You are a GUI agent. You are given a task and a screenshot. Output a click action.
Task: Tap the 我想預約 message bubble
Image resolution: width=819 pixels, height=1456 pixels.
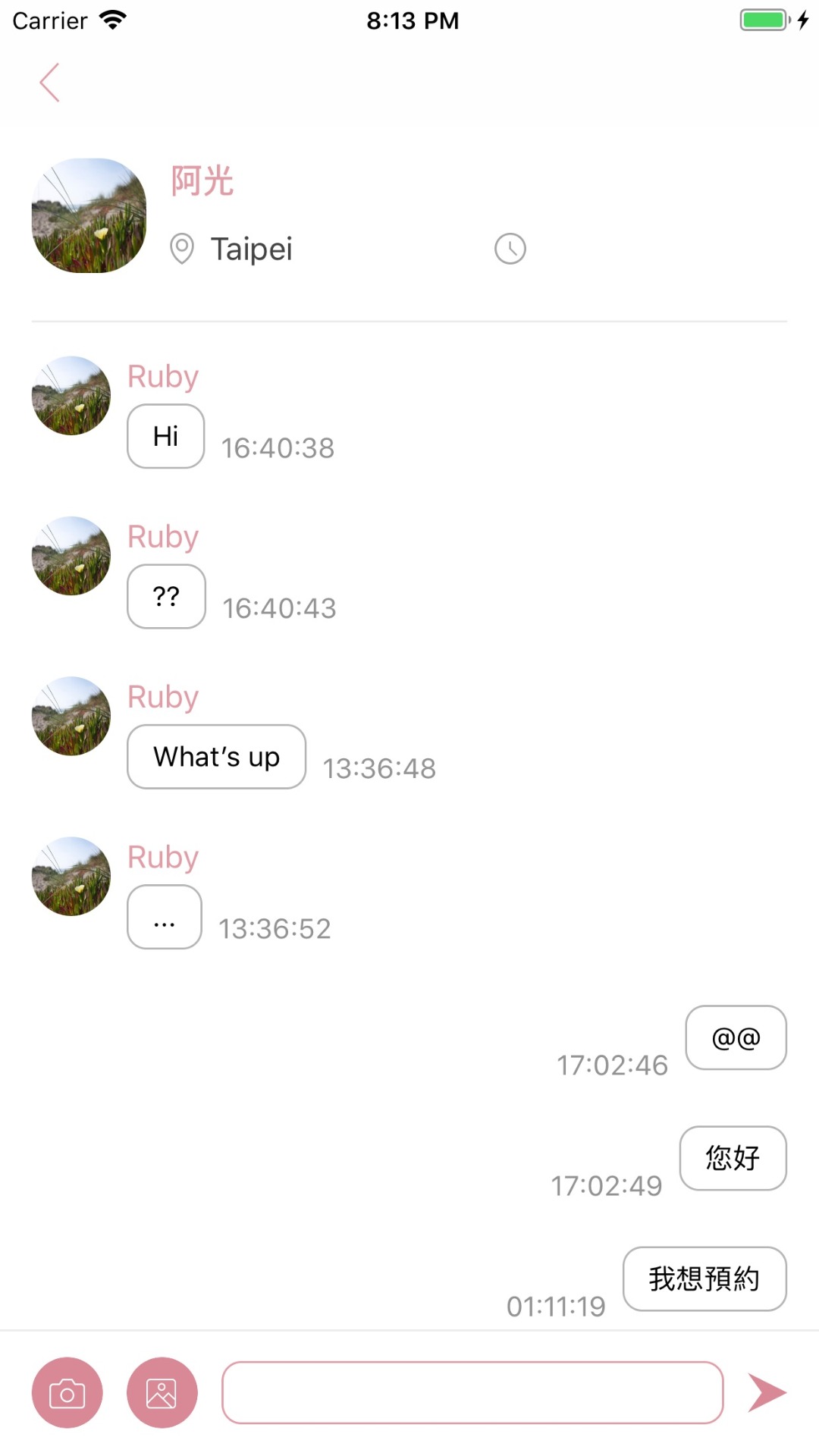(x=704, y=1279)
